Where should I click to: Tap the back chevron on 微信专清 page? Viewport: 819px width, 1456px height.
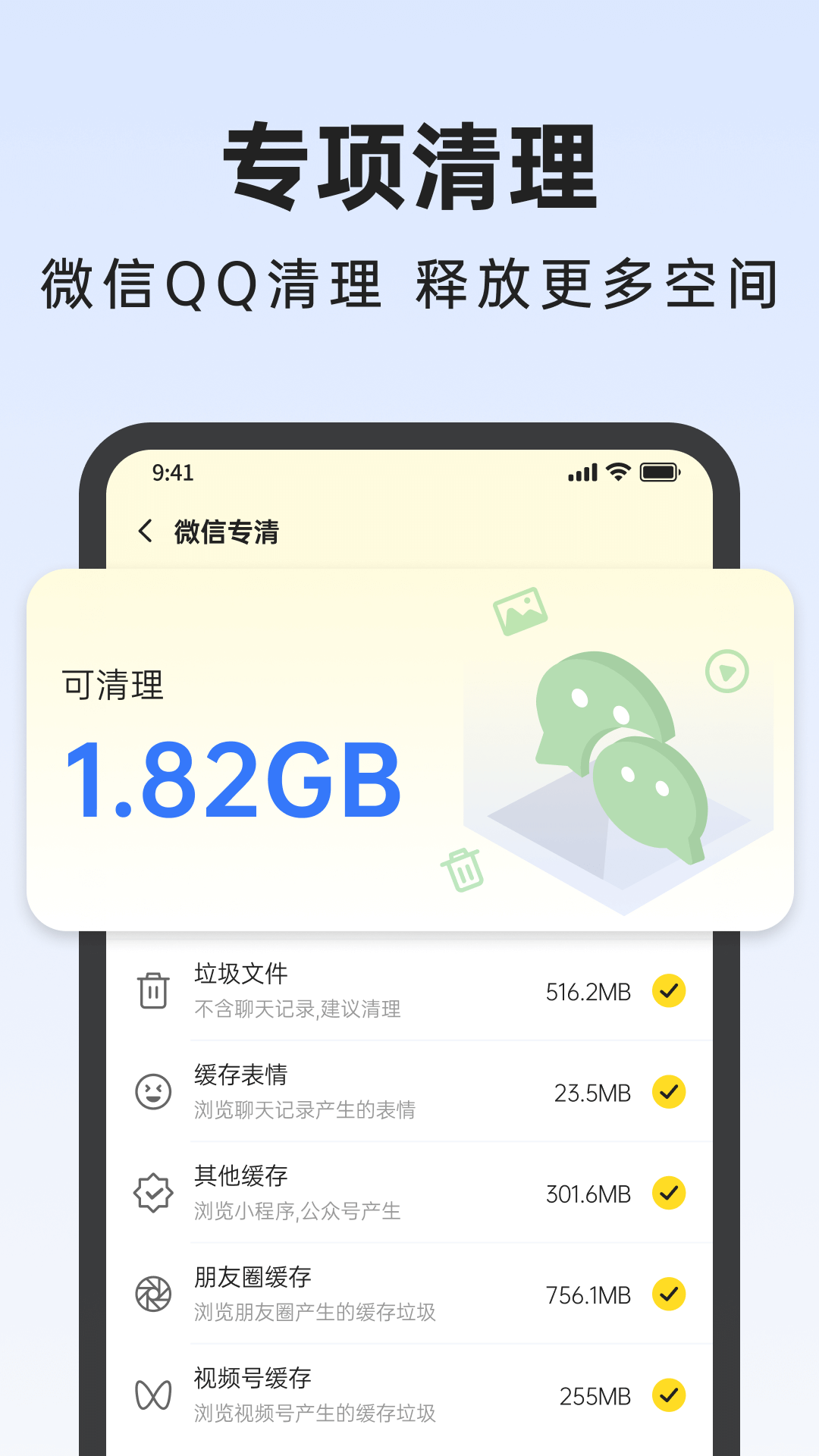[x=146, y=531]
